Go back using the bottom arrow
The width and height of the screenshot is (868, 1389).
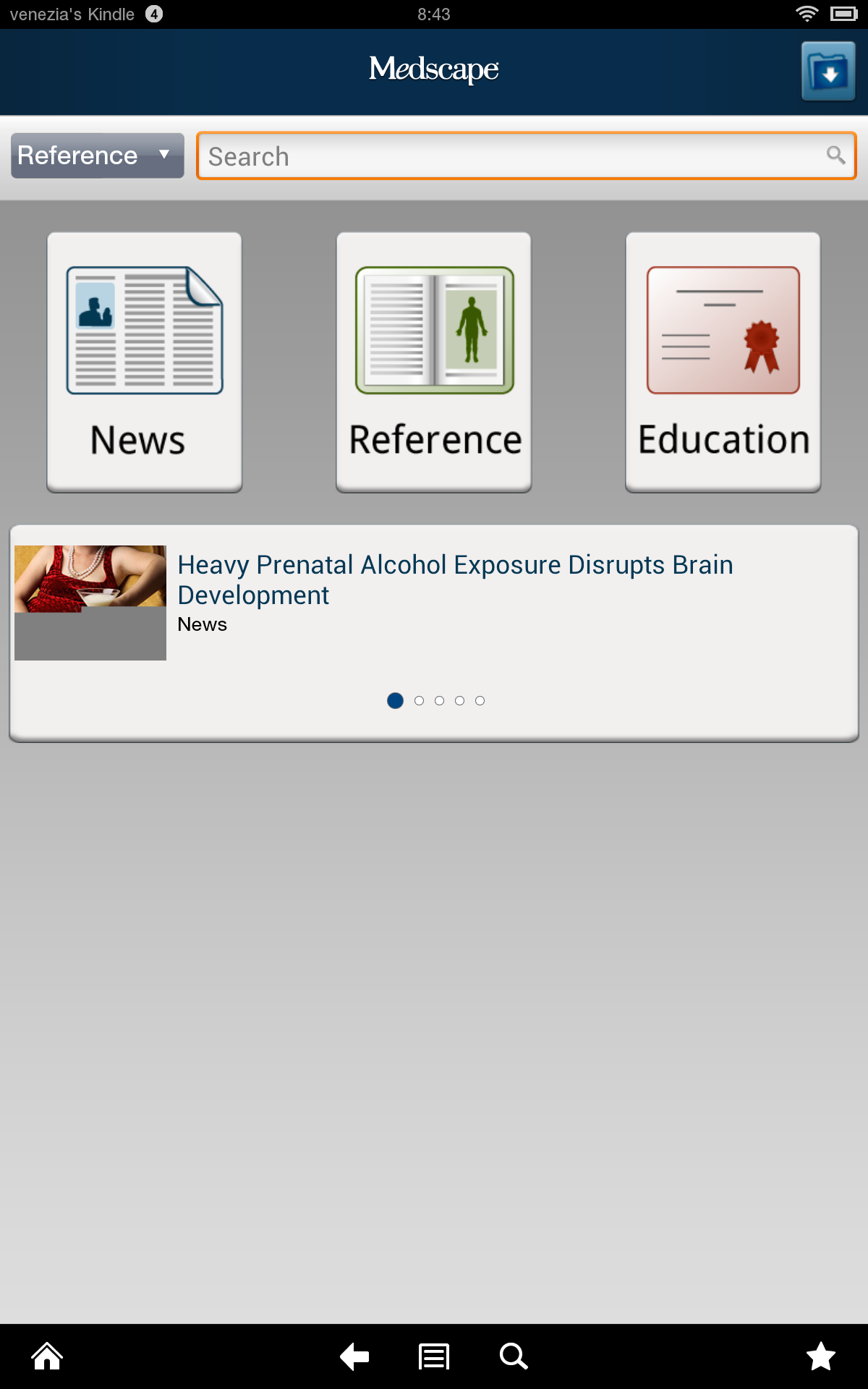tap(354, 1356)
